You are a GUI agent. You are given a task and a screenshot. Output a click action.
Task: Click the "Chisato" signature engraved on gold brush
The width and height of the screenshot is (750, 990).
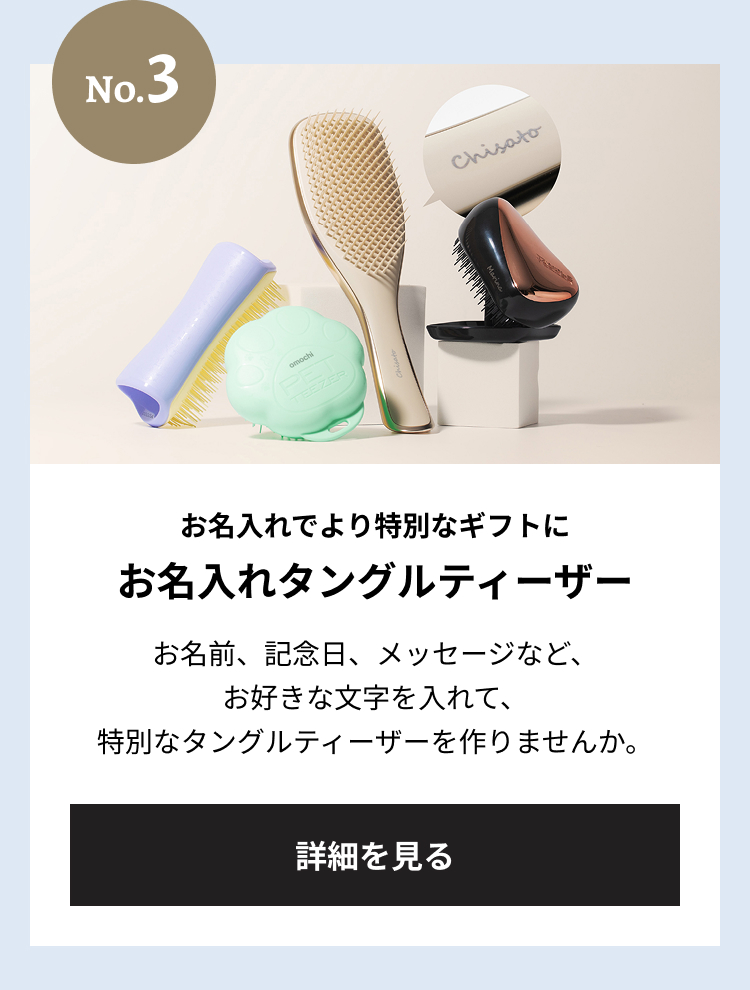tap(395, 364)
